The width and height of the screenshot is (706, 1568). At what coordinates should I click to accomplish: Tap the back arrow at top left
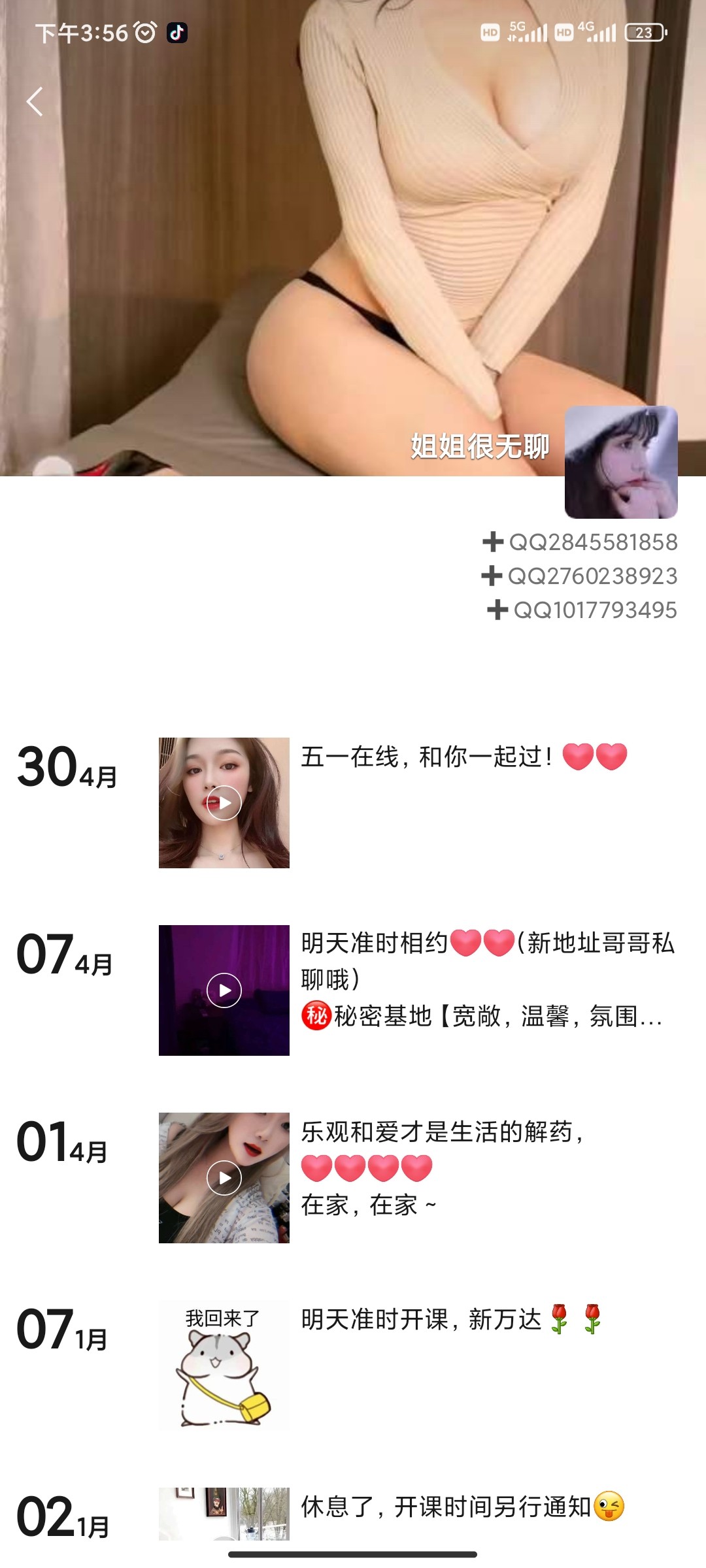[34, 101]
